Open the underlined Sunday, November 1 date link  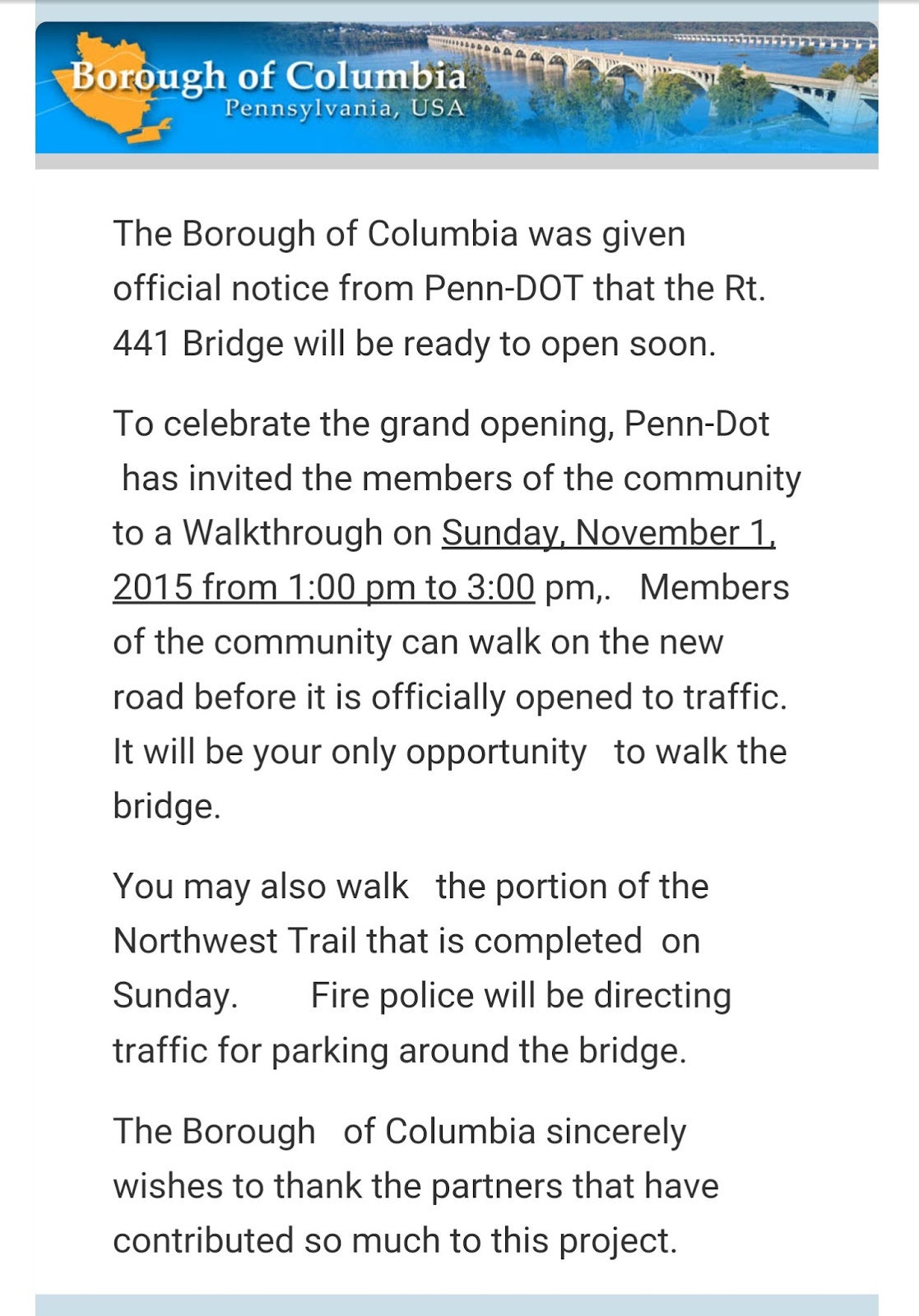[608, 533]
